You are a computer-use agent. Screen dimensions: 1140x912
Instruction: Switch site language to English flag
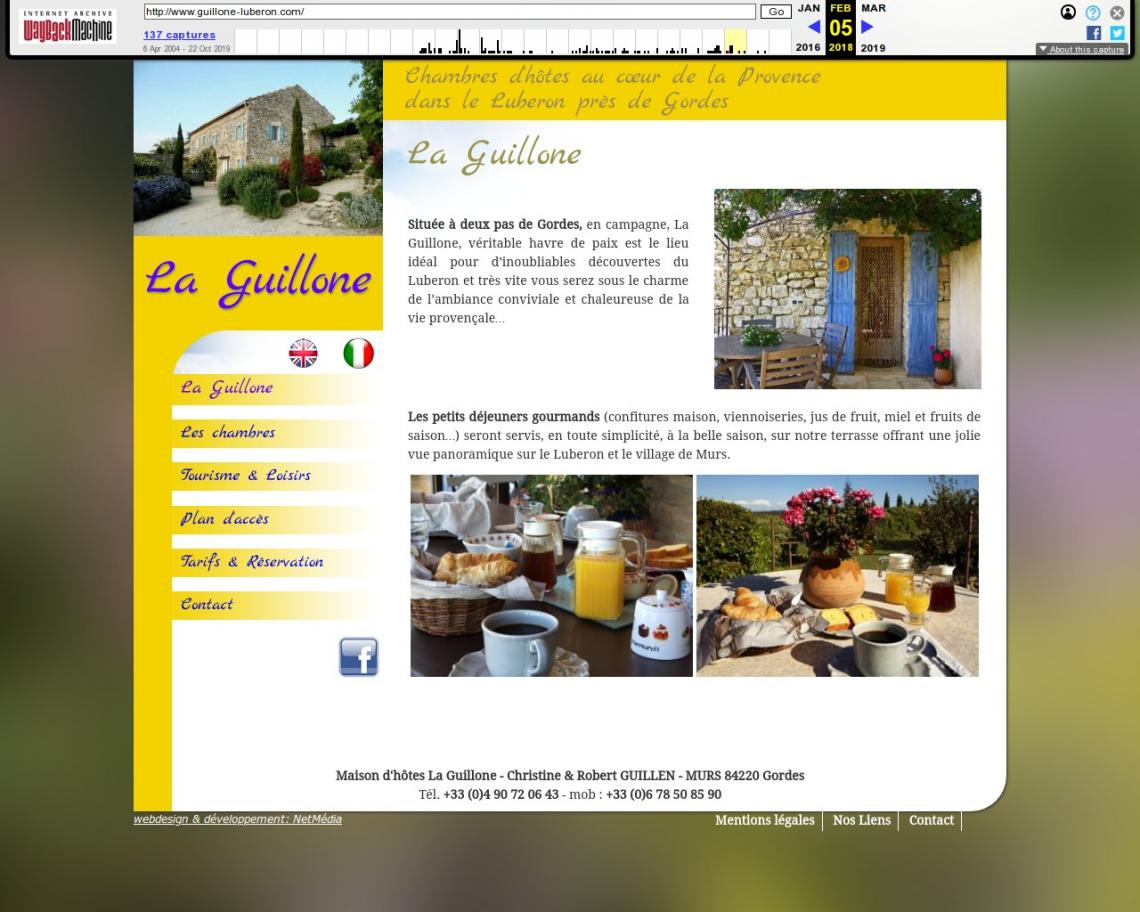[x=303, y=353]
